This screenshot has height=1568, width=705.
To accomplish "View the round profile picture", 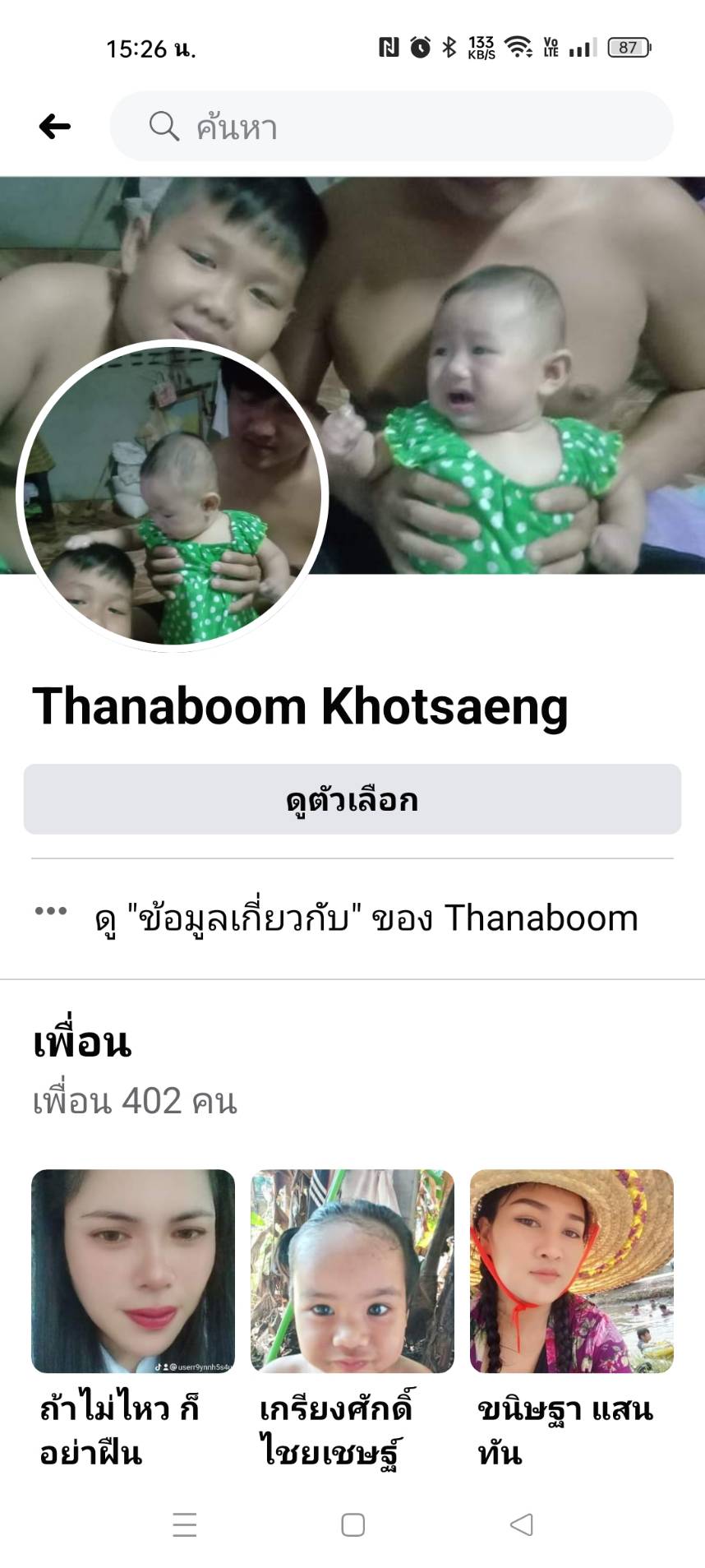I will [173, 496].
